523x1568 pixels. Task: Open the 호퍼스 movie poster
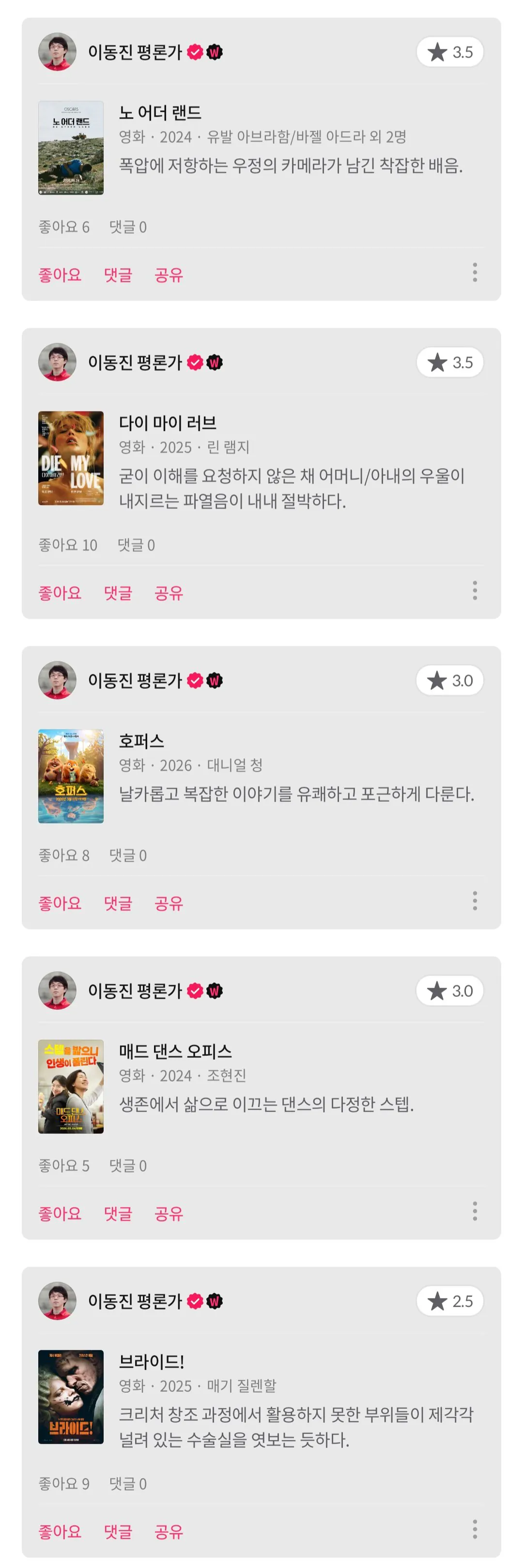pos(71,776)
